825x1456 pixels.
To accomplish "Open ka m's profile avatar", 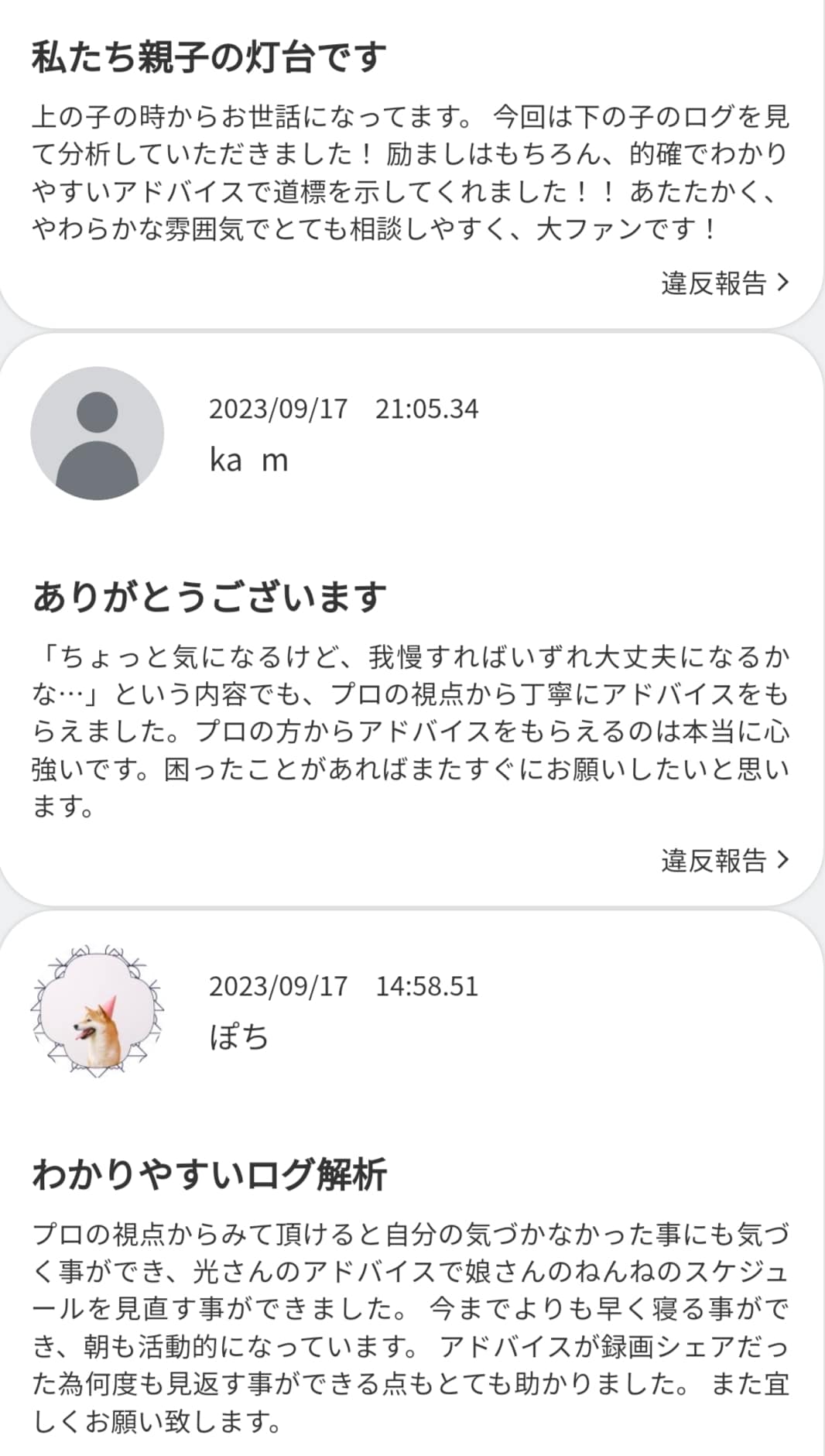I will pyautogui.click(x=98, y=433).
